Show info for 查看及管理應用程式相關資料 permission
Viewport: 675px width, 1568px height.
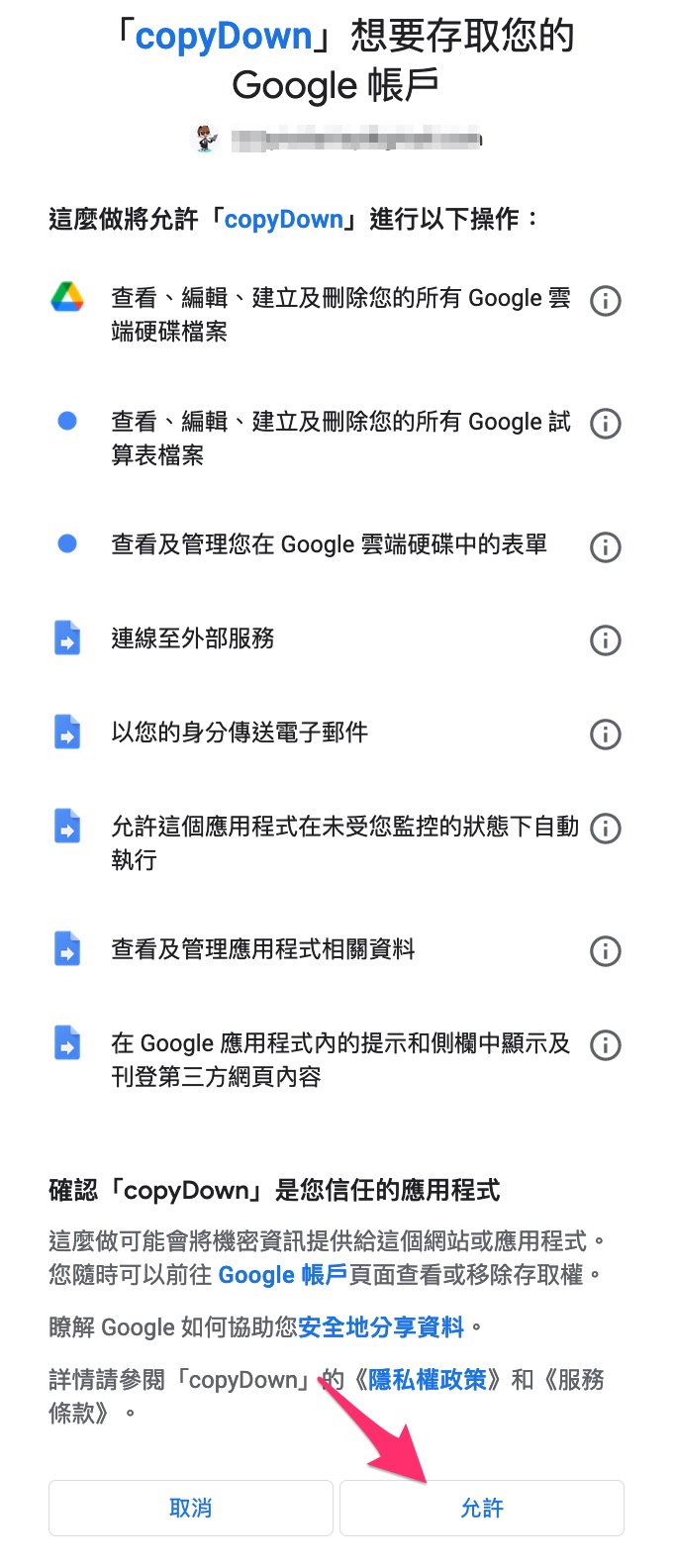(x=605, y=951)
